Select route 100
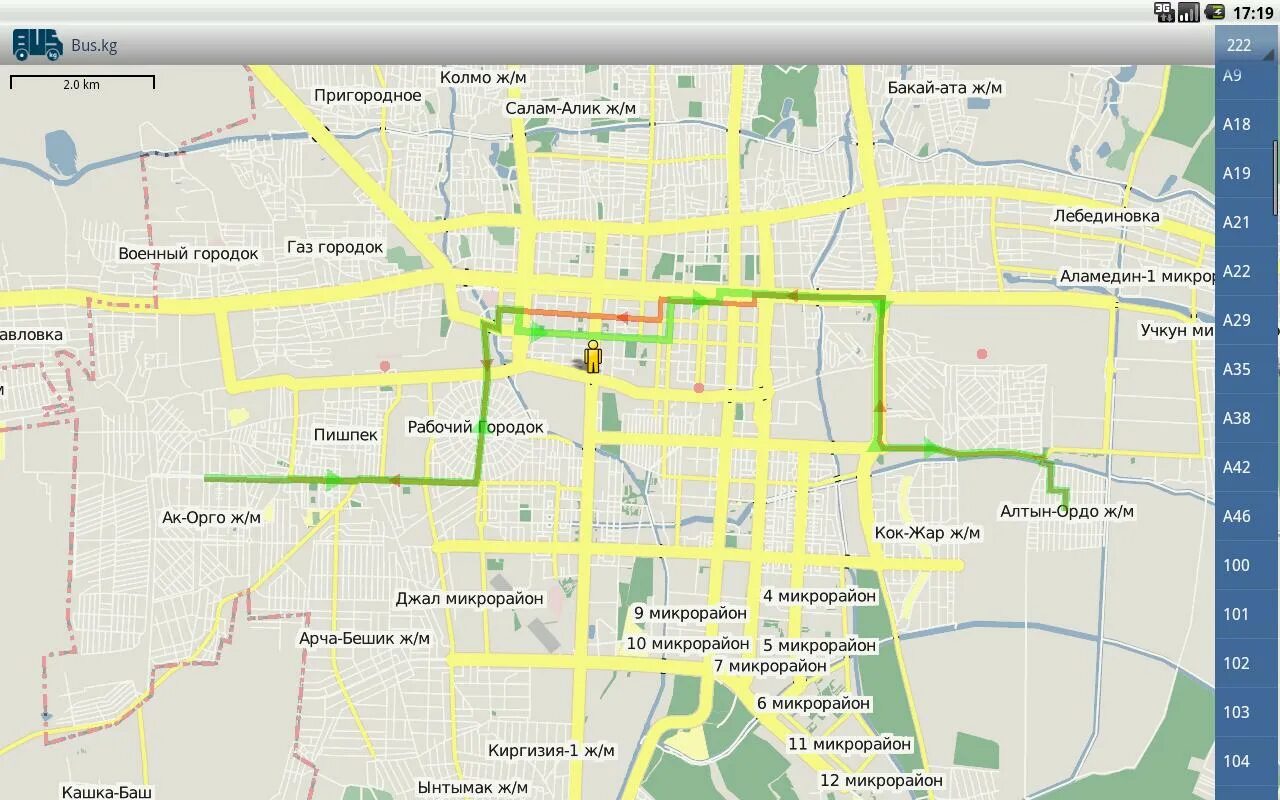This screenshot has width=1280, height=800. 1237,565
